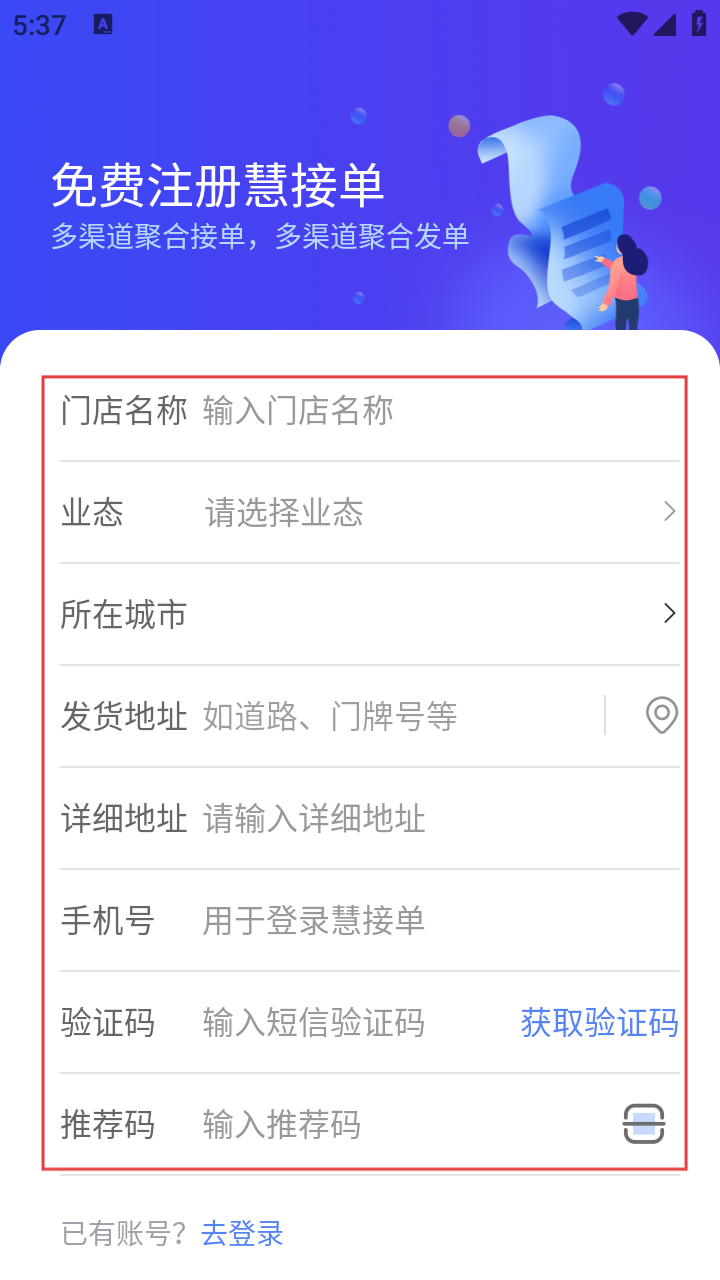Tap the 手机号 input field
This screenshot has height=1280, width=720.
pyautogui.click(x=430, y=921)
